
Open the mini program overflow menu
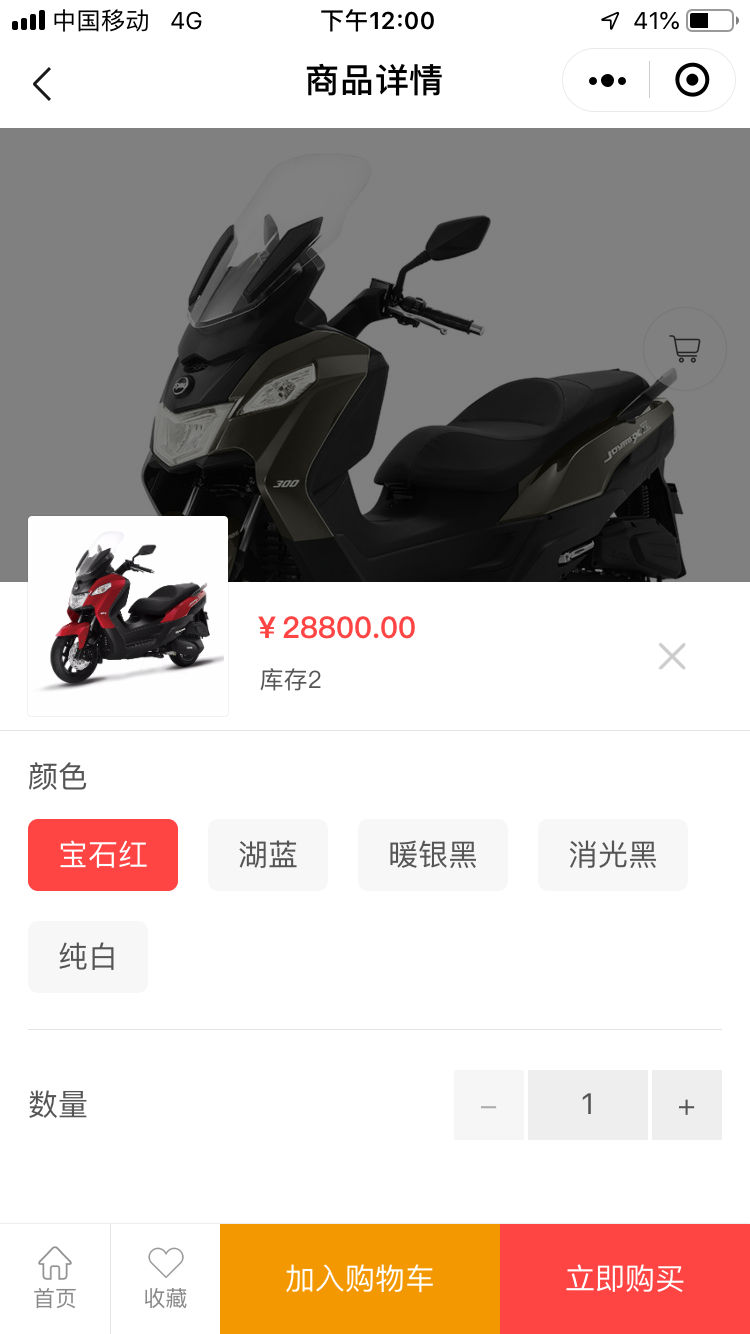click(x=607, y=81)
